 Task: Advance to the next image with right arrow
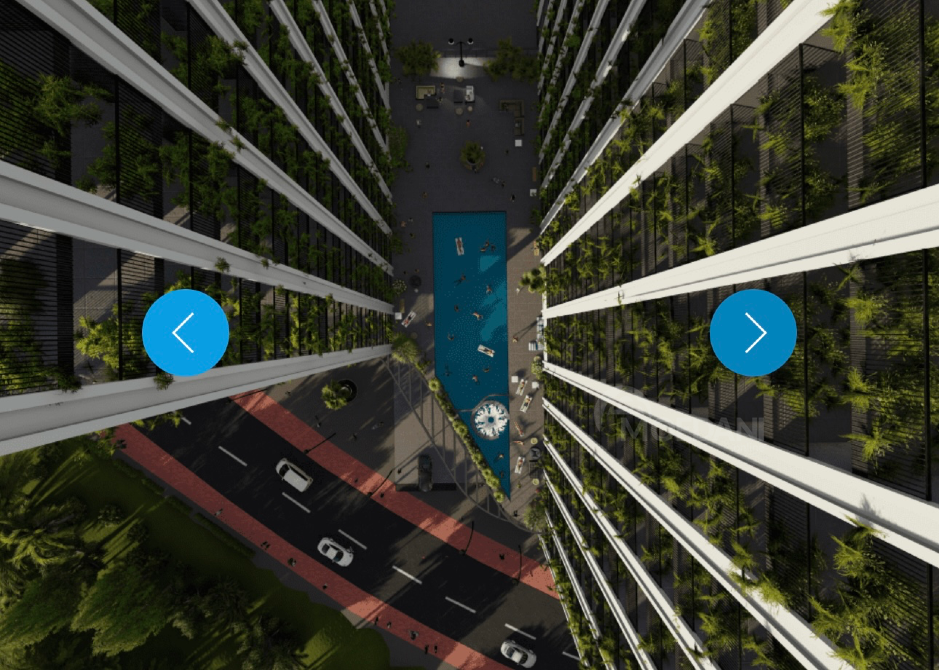tap(753, 333)
